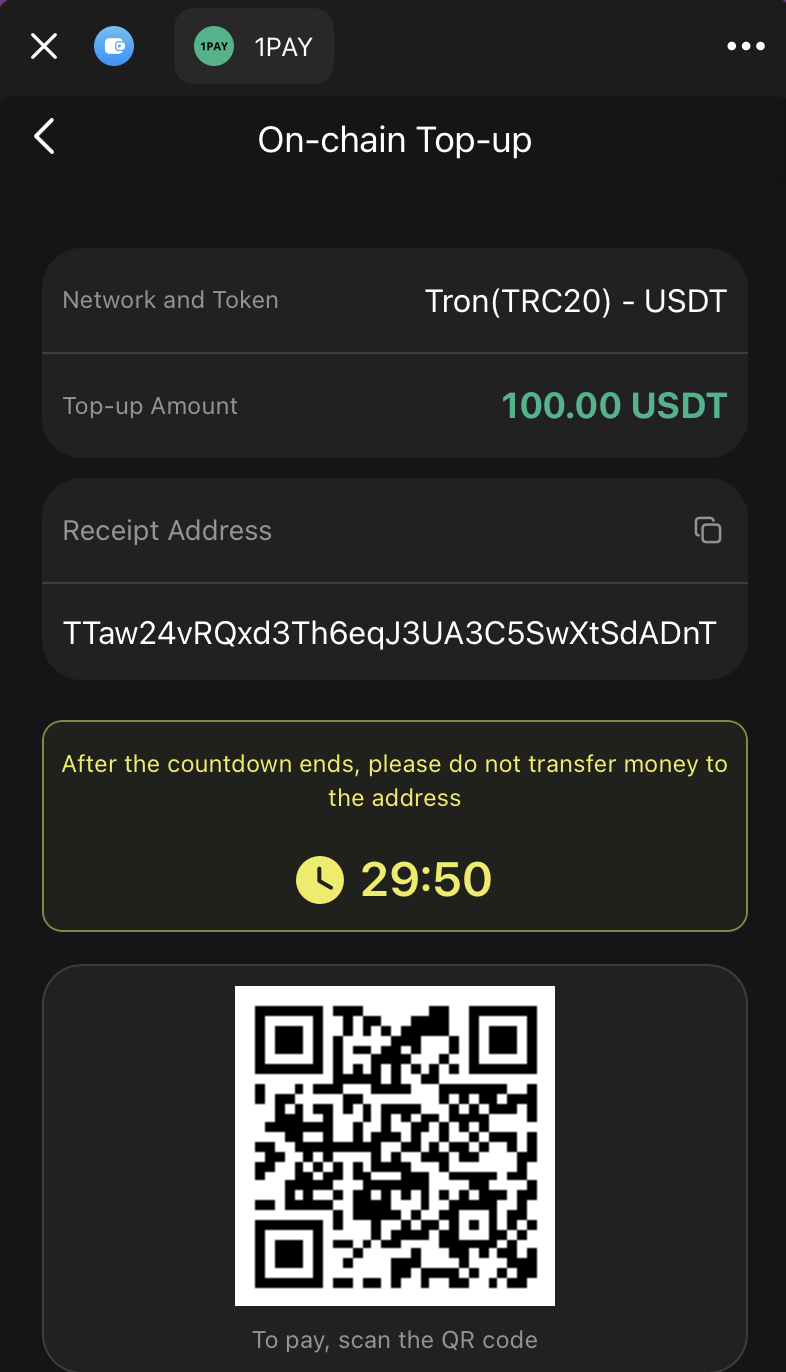Close the mini app window
Image resolution: width=786 pixels, height=1372 pixels.
coord(44,46)
